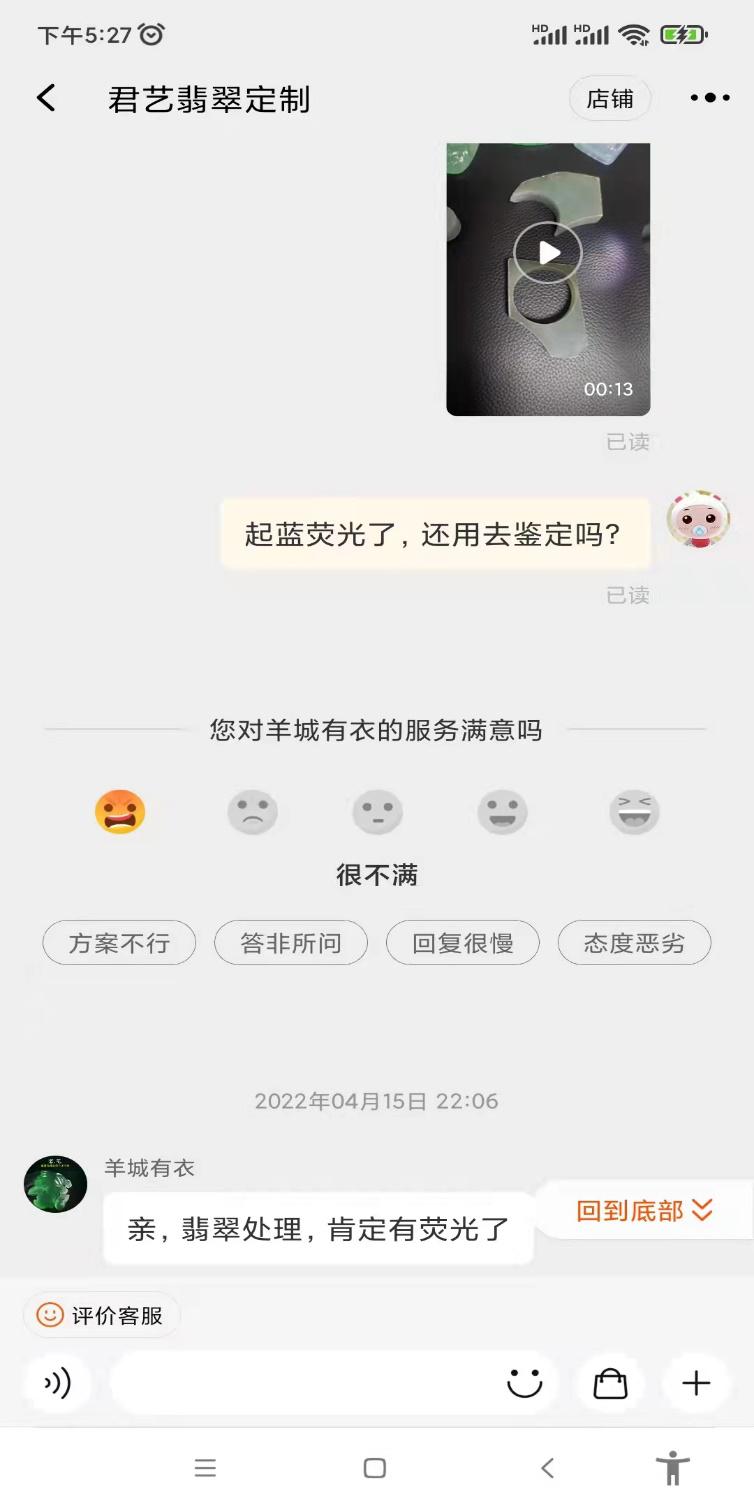Select the 答非所问 feedback tag
This screenshot has height=1509, width=754.
point(290,942)
